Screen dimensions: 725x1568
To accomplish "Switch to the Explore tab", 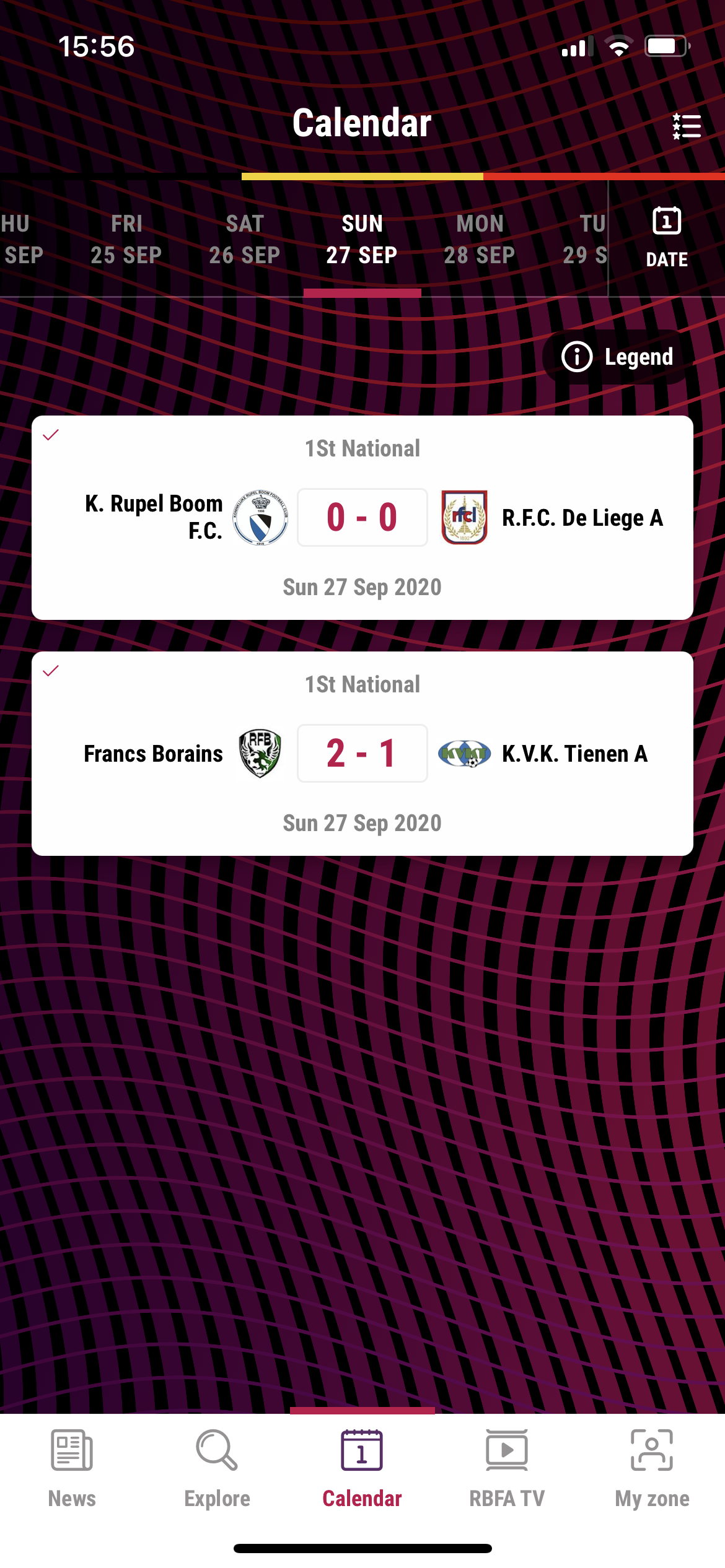I will pos(217,1468).
